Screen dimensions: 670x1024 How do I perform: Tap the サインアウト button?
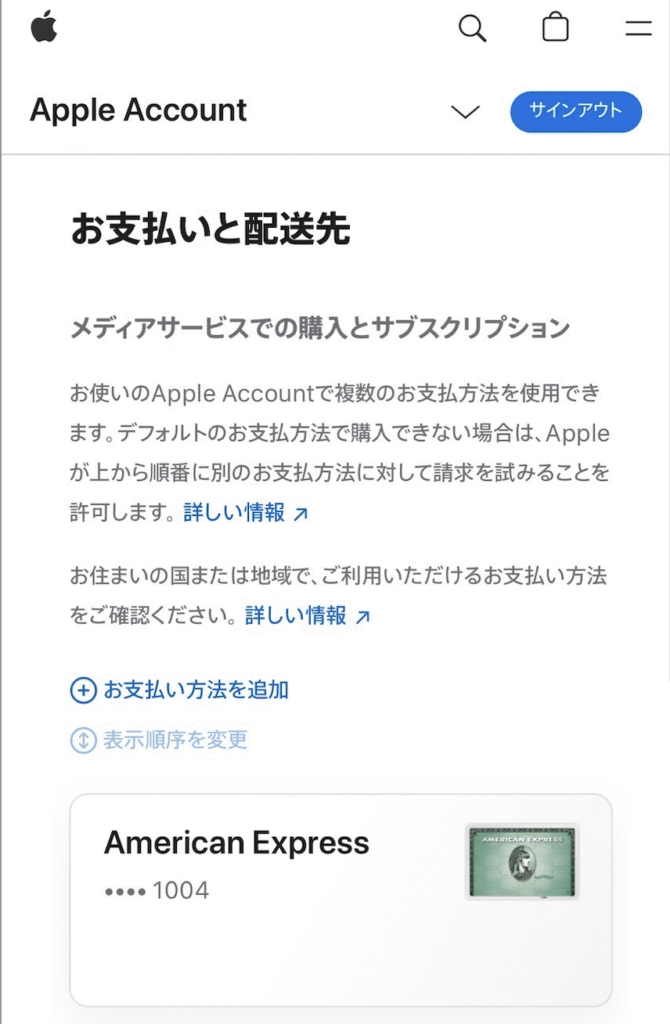[575, 111]
